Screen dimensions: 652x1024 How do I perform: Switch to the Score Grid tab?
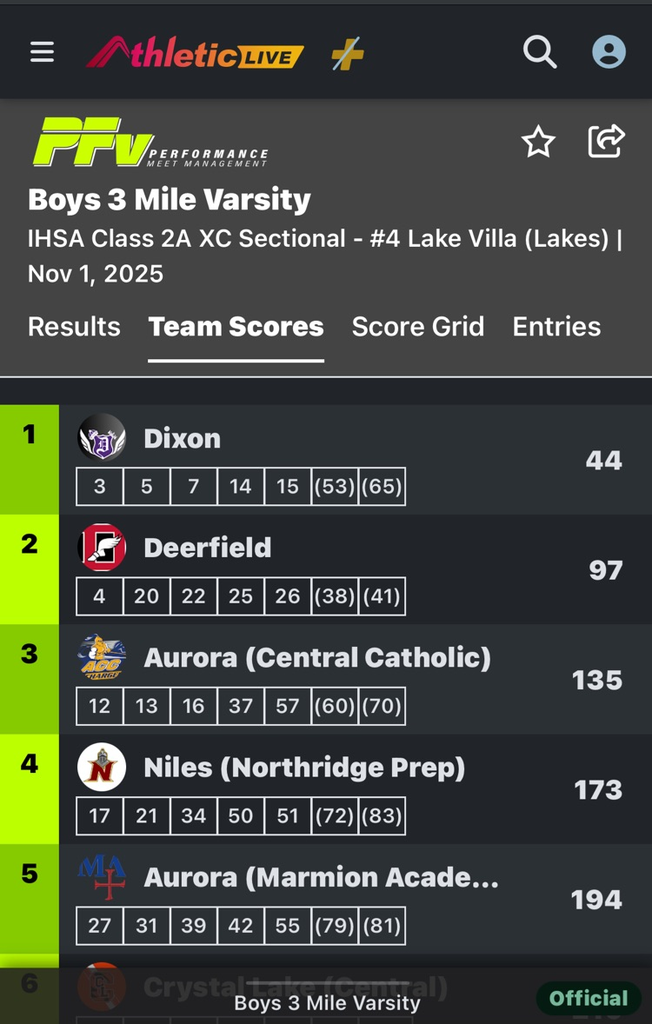point(418,327)
